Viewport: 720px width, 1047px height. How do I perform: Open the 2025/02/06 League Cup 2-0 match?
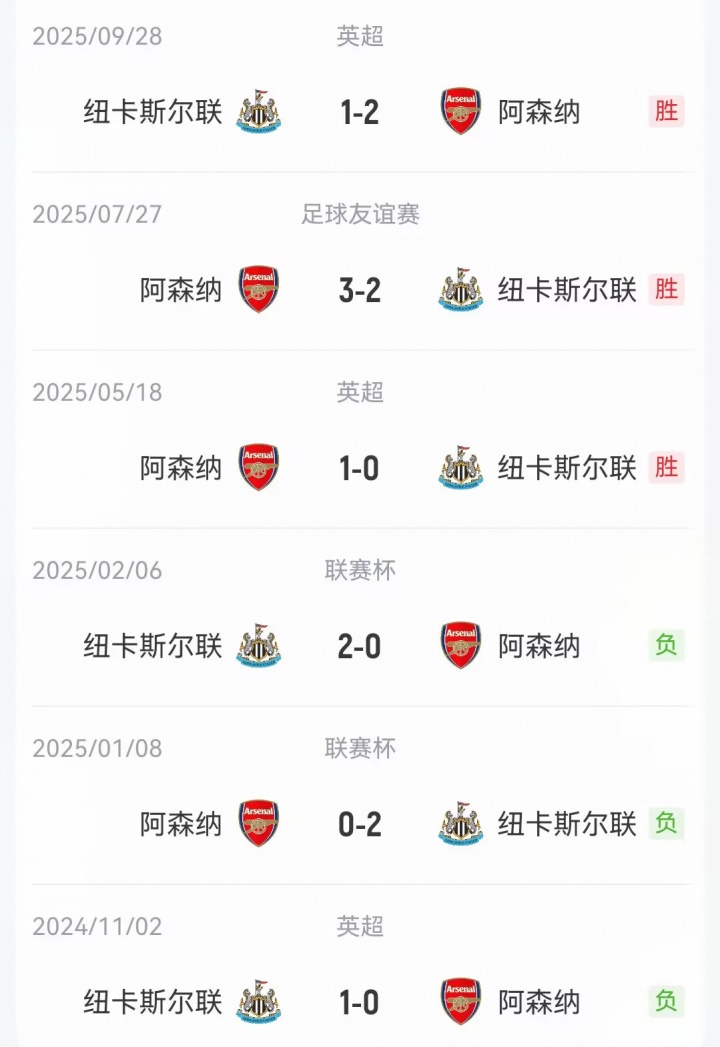click(x=359, y=646)
